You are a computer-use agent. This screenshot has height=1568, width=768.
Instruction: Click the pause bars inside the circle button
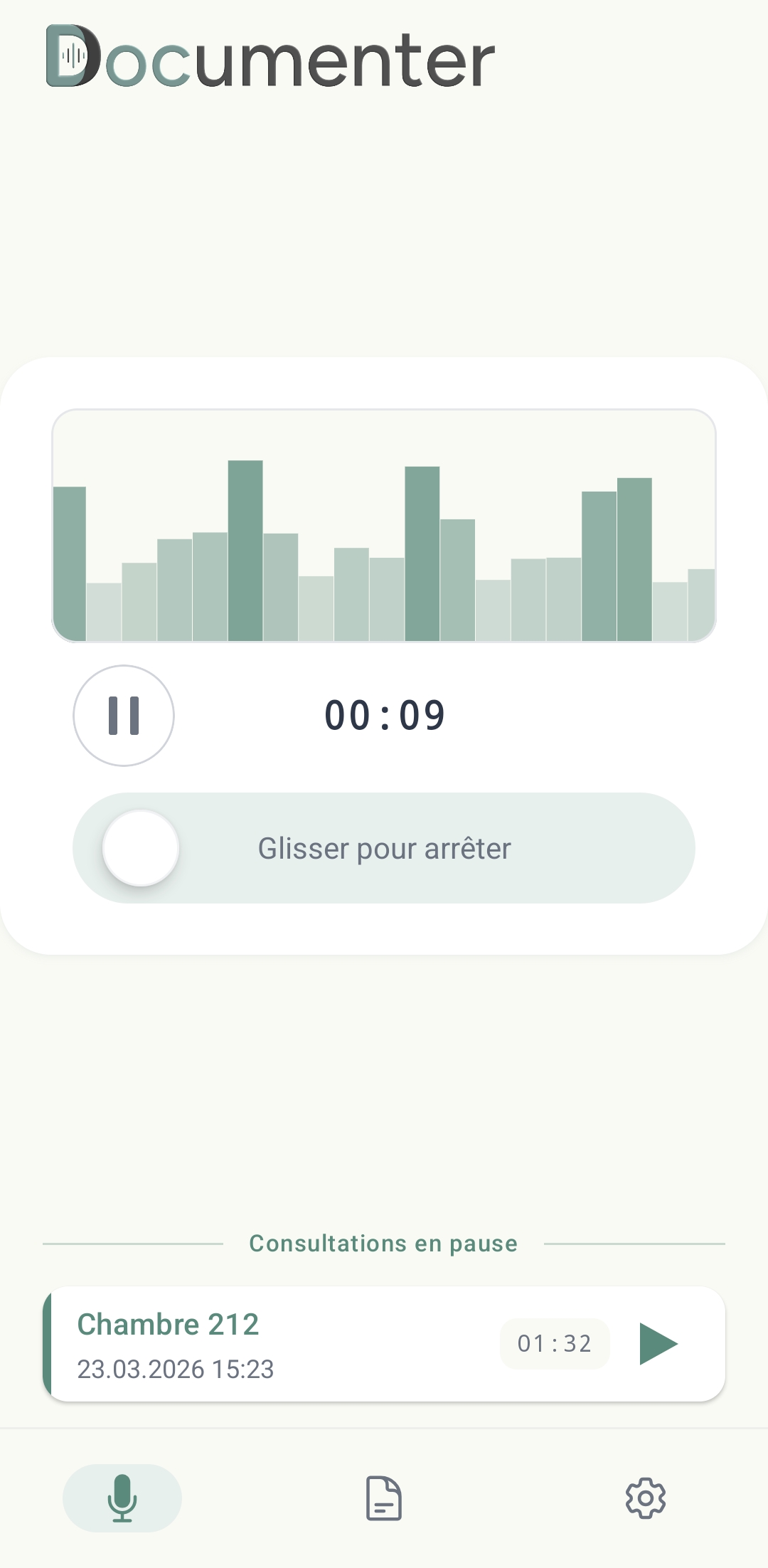click(x=122, y=716)
